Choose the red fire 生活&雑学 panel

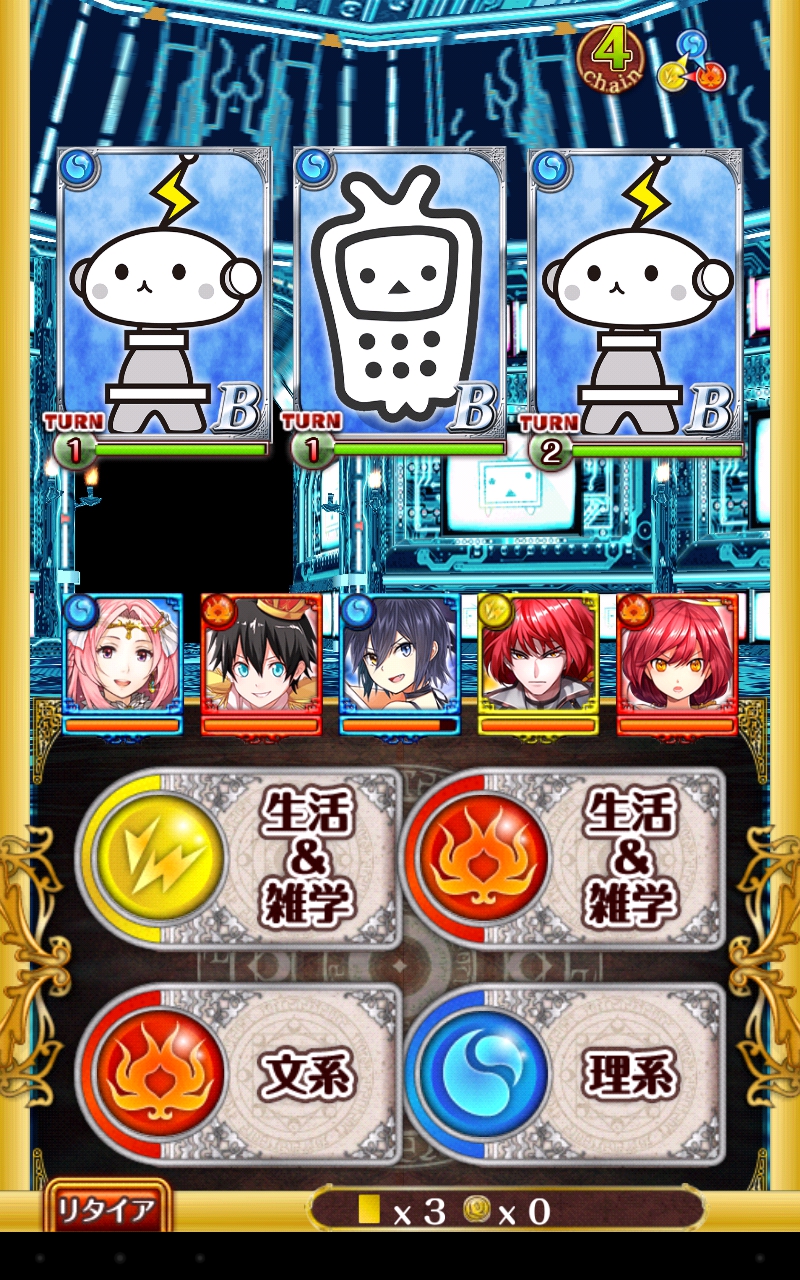click(x=562, y=860)
